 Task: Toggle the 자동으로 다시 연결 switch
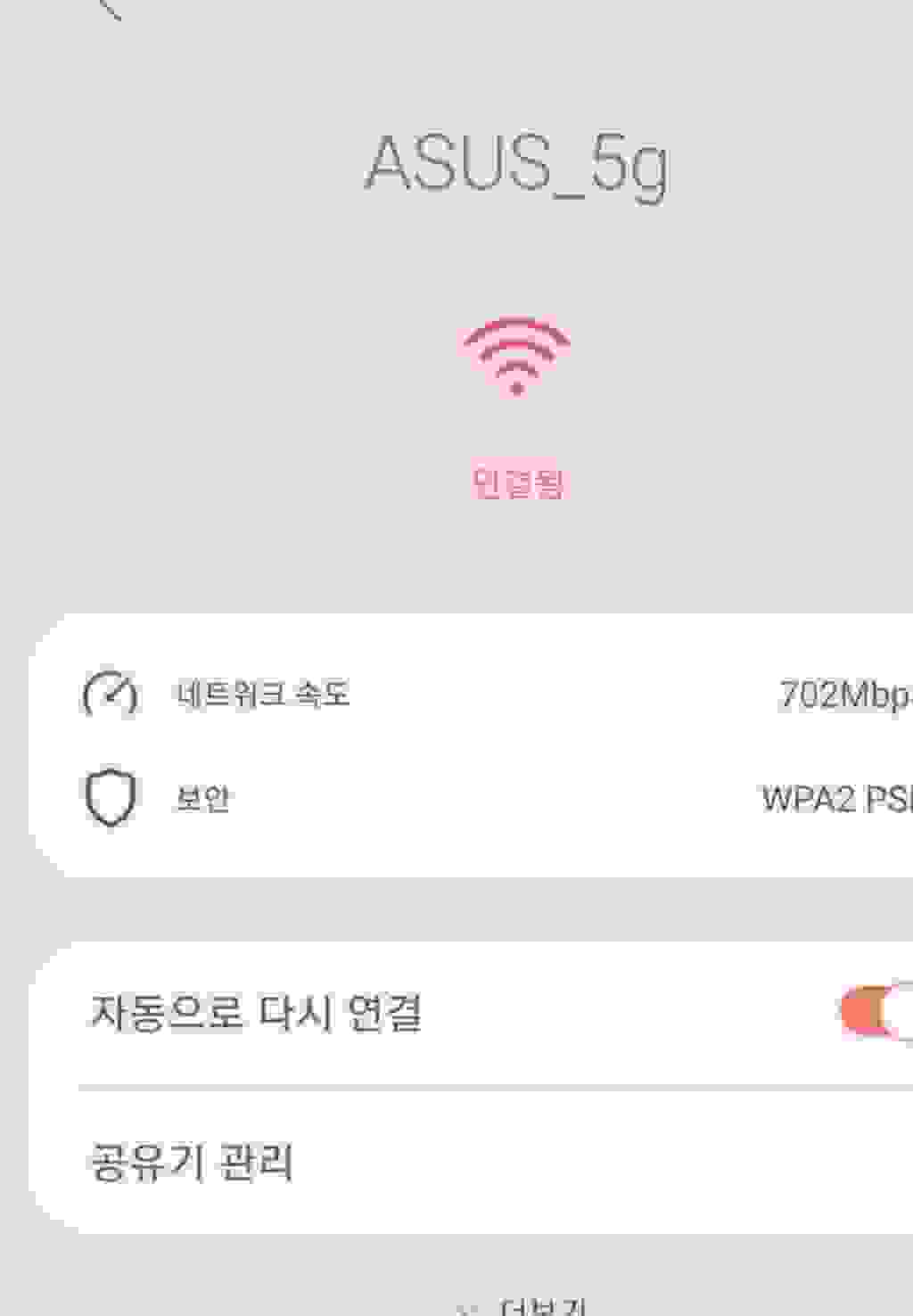(x=878, y=1012)
